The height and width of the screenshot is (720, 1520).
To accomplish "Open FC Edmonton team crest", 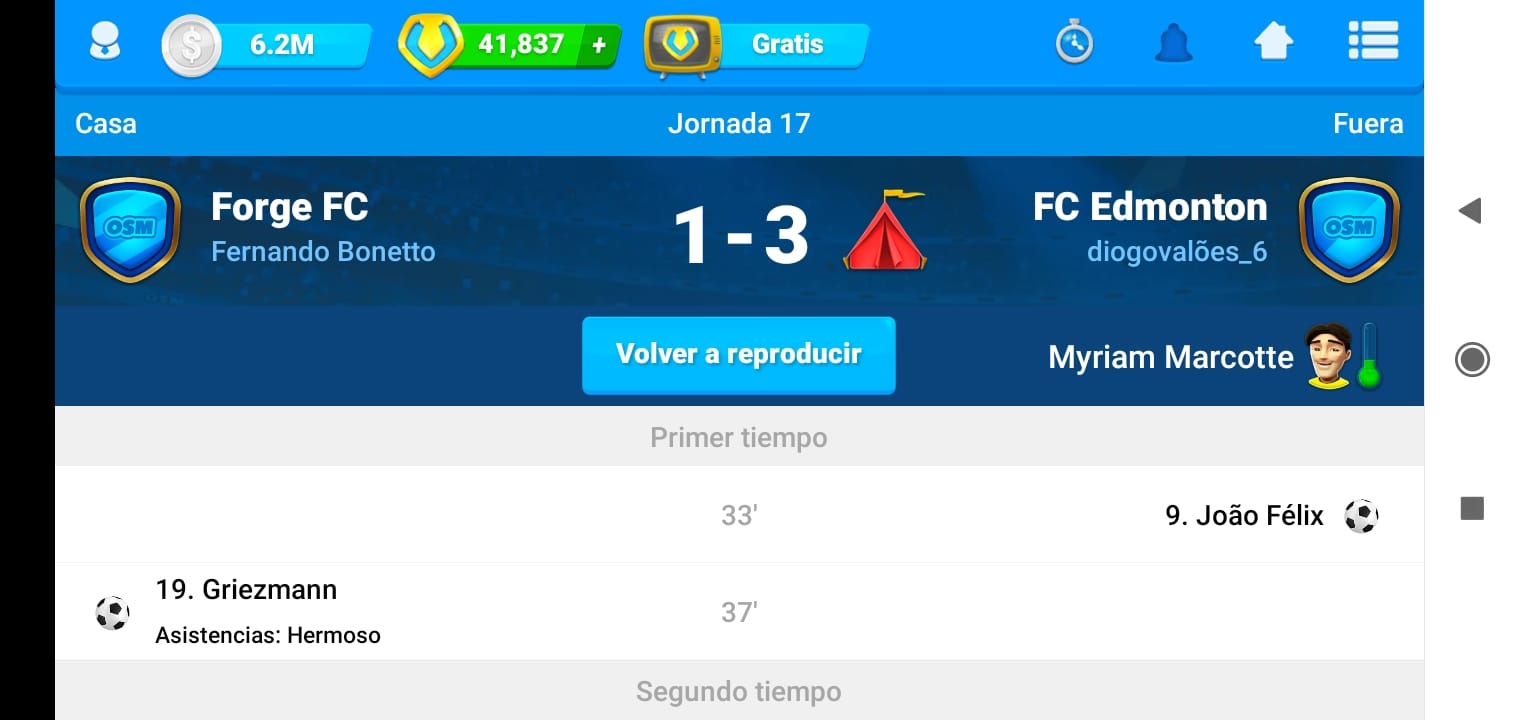I will click(x=1347, y=230).
